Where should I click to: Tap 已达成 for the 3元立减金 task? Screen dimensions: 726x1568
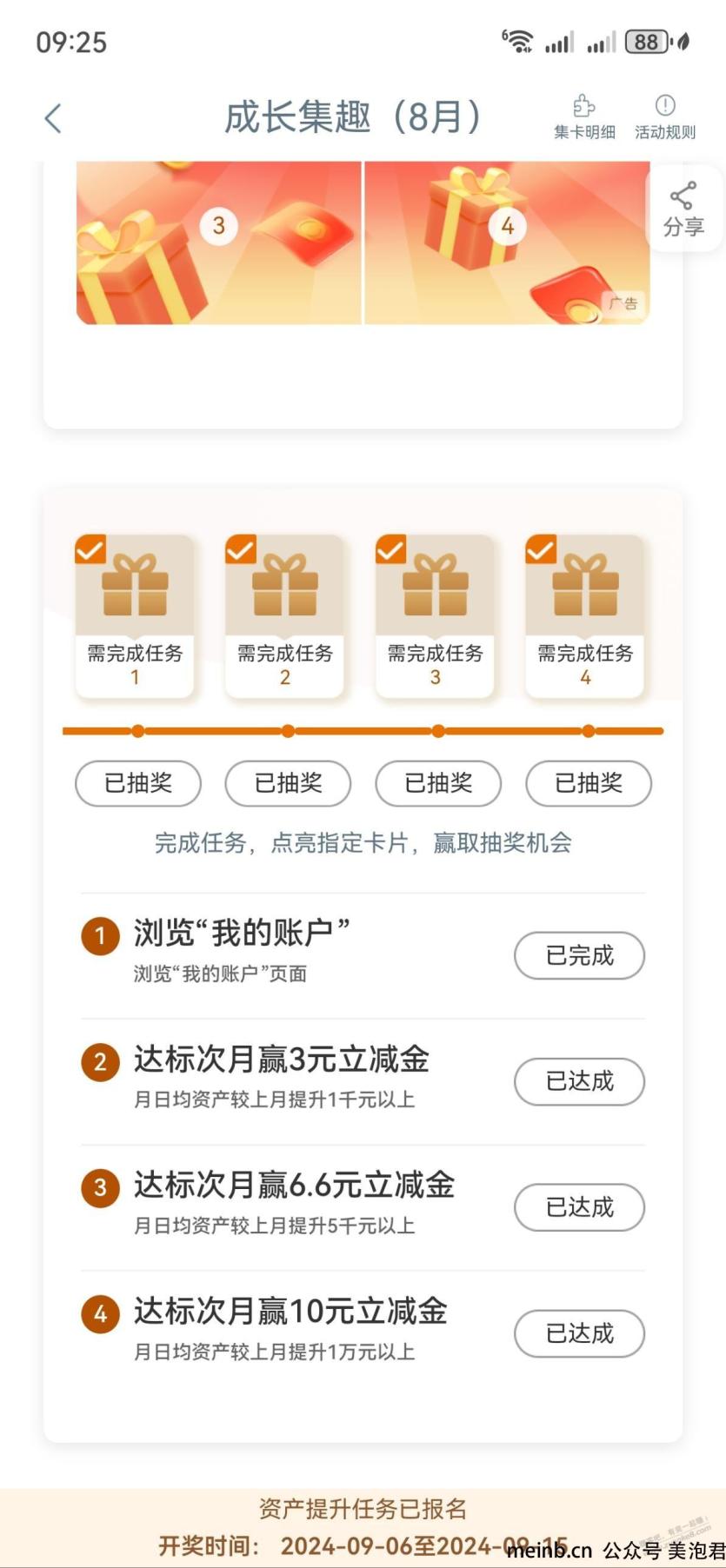click(x=579, y=1081)
